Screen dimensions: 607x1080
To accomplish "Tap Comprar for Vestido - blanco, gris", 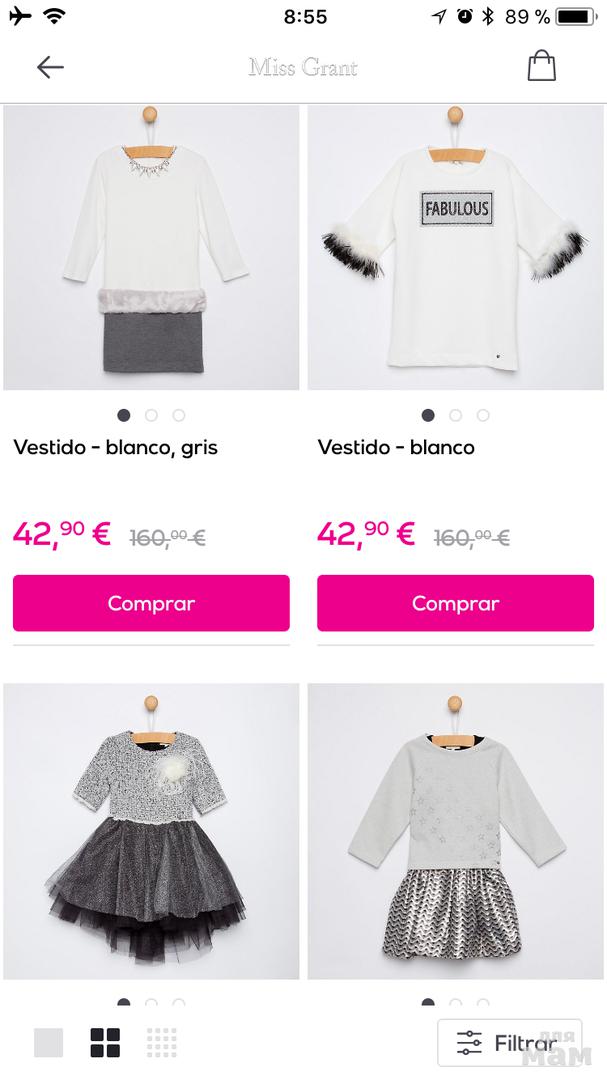I will click(x=151, y=603).
